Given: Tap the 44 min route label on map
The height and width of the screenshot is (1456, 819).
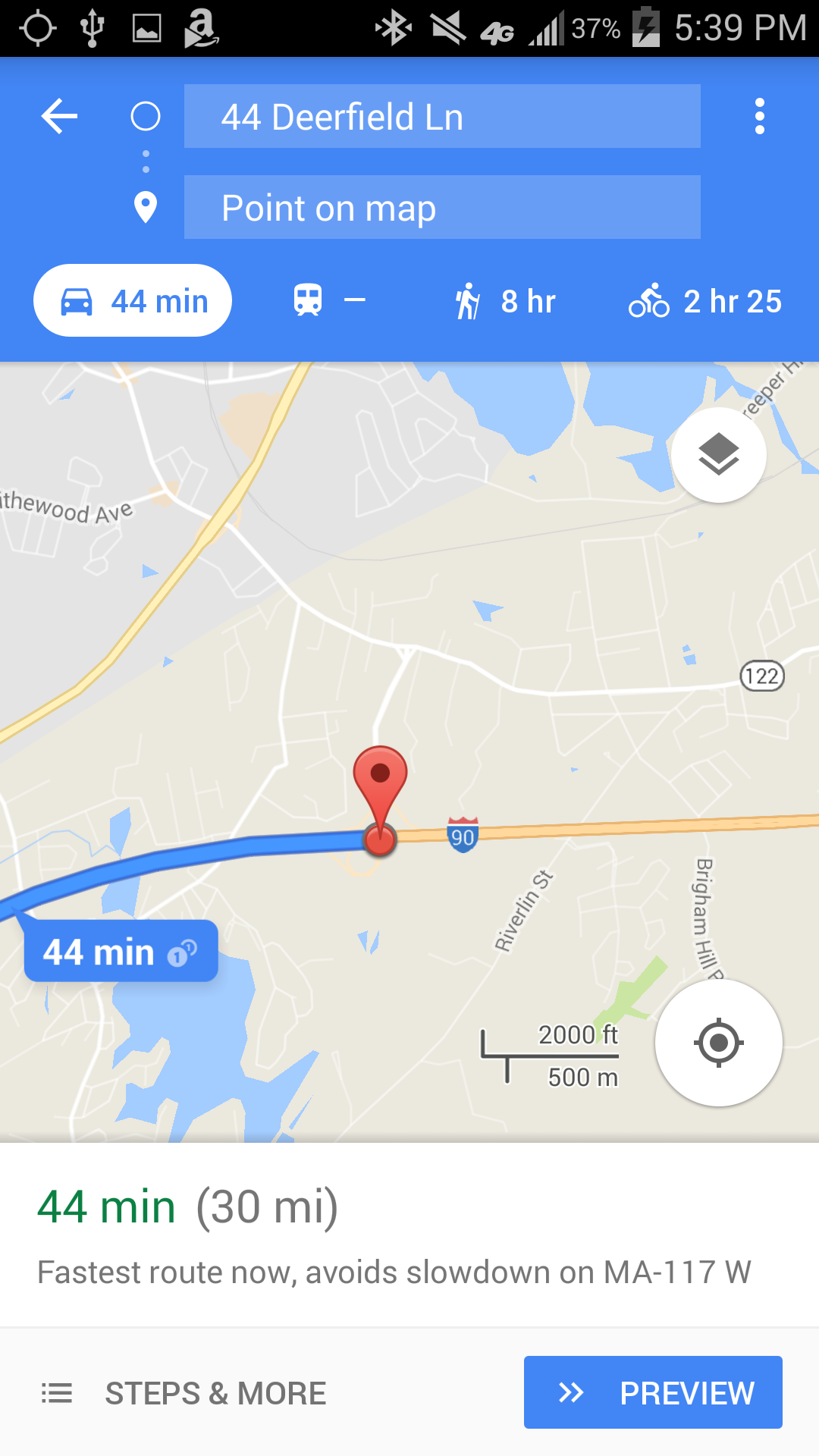Looking at the screenshot, I should coord(120,952).
